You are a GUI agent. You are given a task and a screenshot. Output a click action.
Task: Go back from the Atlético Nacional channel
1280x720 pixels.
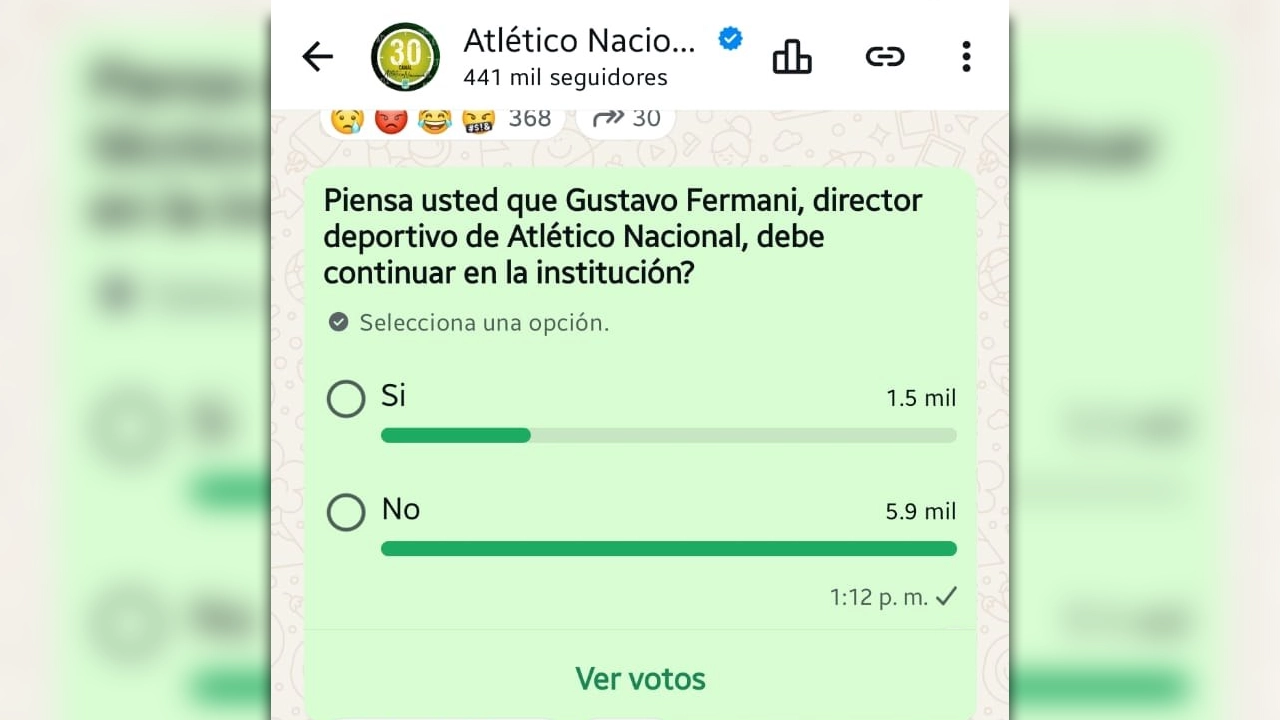pyautogui.click(x=317, y=57)
